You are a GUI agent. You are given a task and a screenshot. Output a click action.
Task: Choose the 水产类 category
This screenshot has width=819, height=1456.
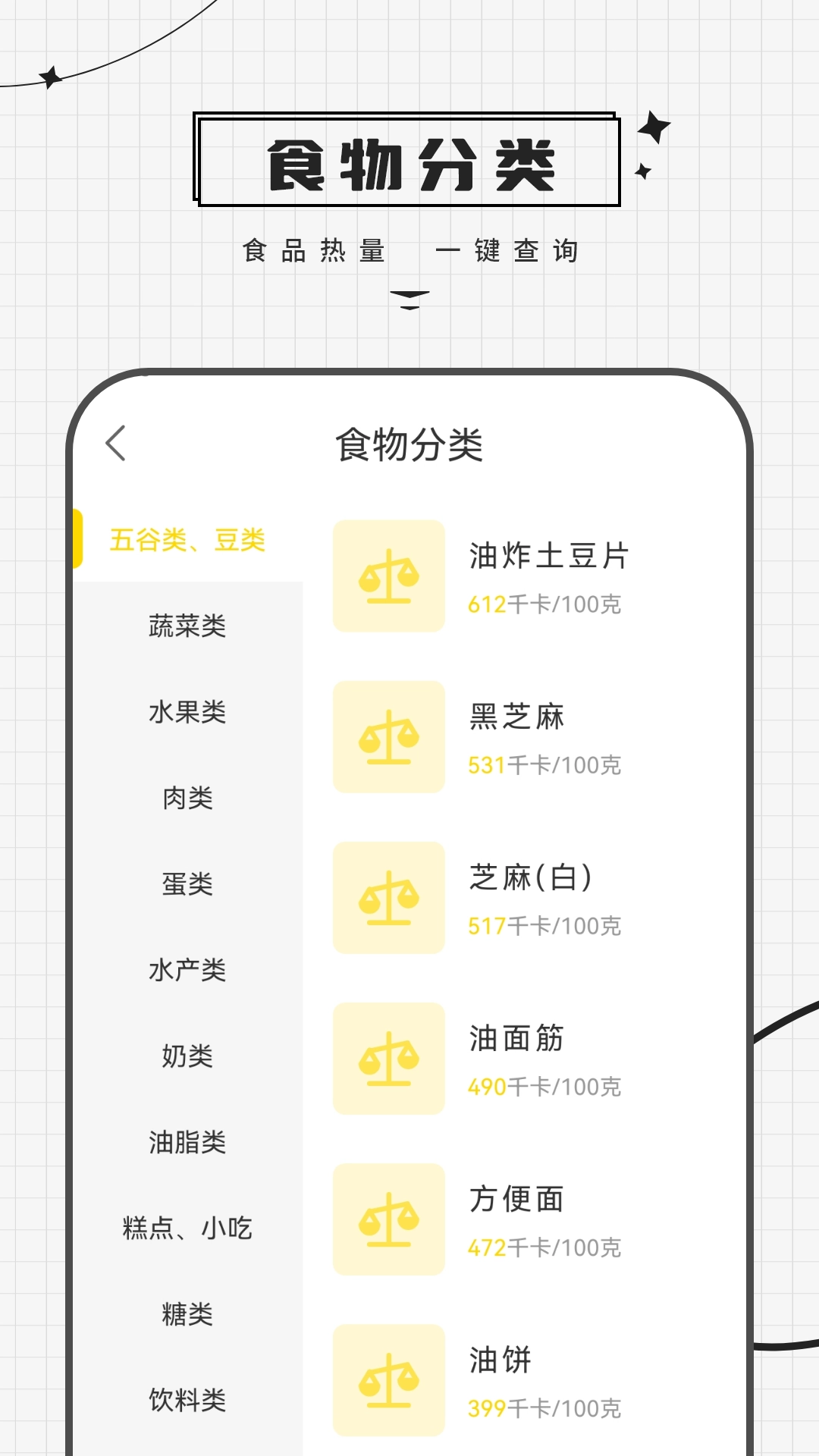point(187,969)
